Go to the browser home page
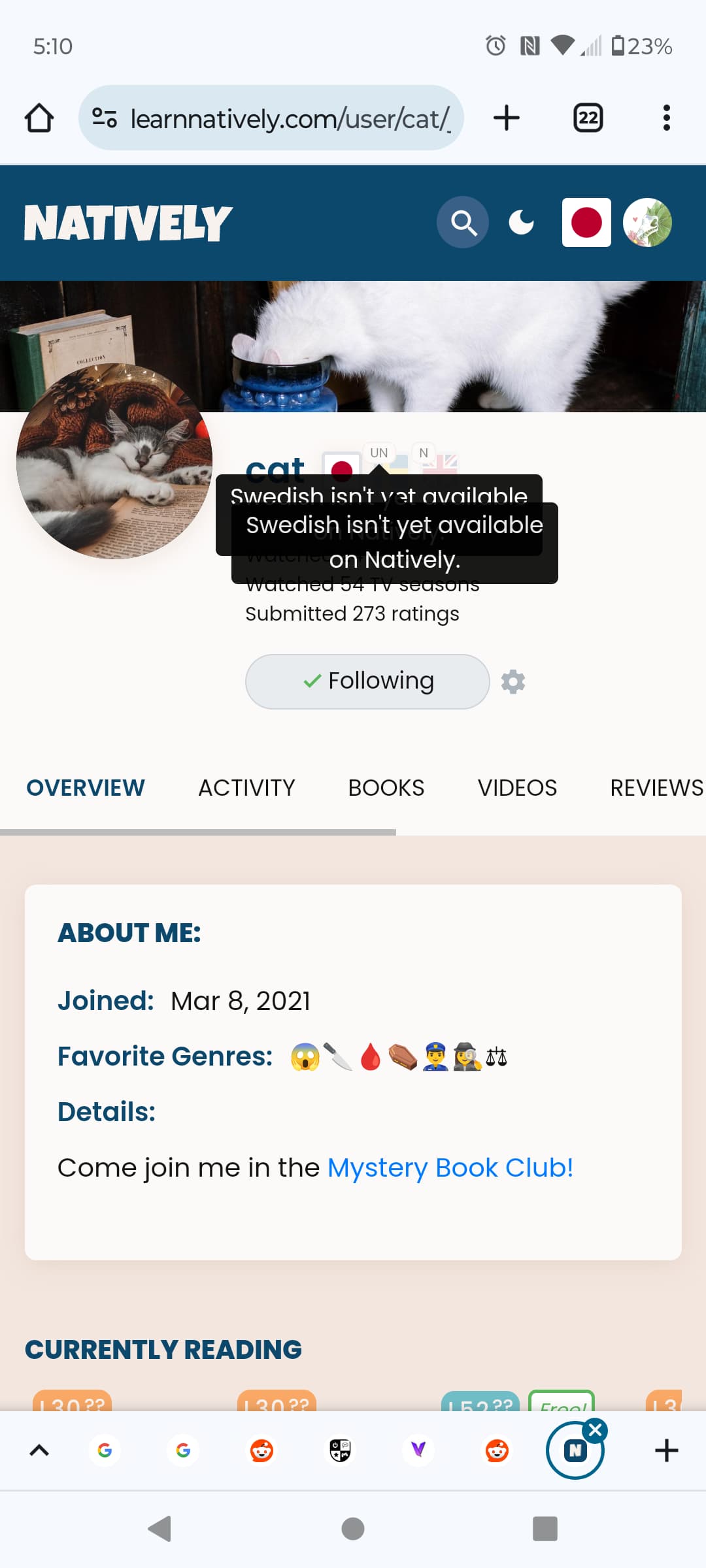The image size is (706, 1568). pos(39,118)
